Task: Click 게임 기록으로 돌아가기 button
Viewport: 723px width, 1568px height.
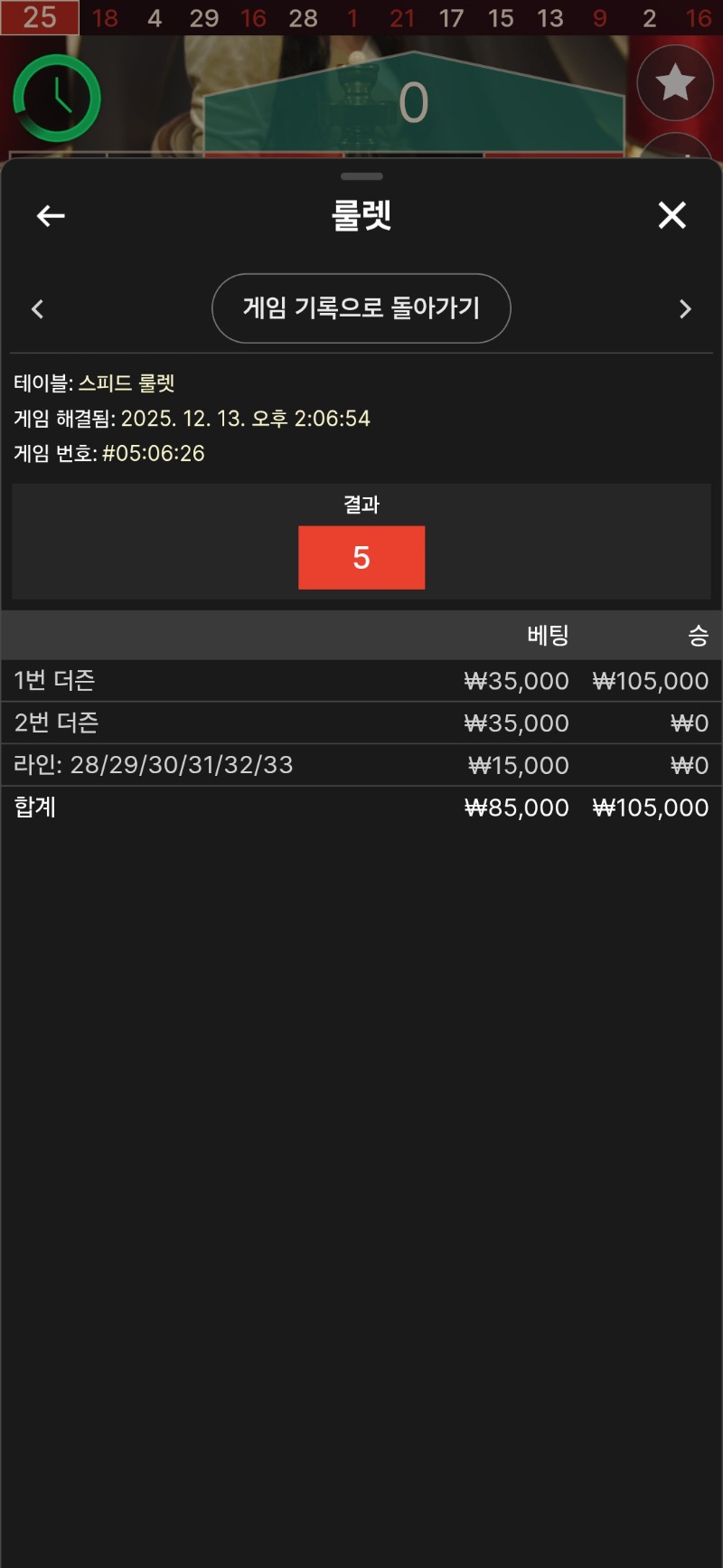Action: (x=361, y=308)
